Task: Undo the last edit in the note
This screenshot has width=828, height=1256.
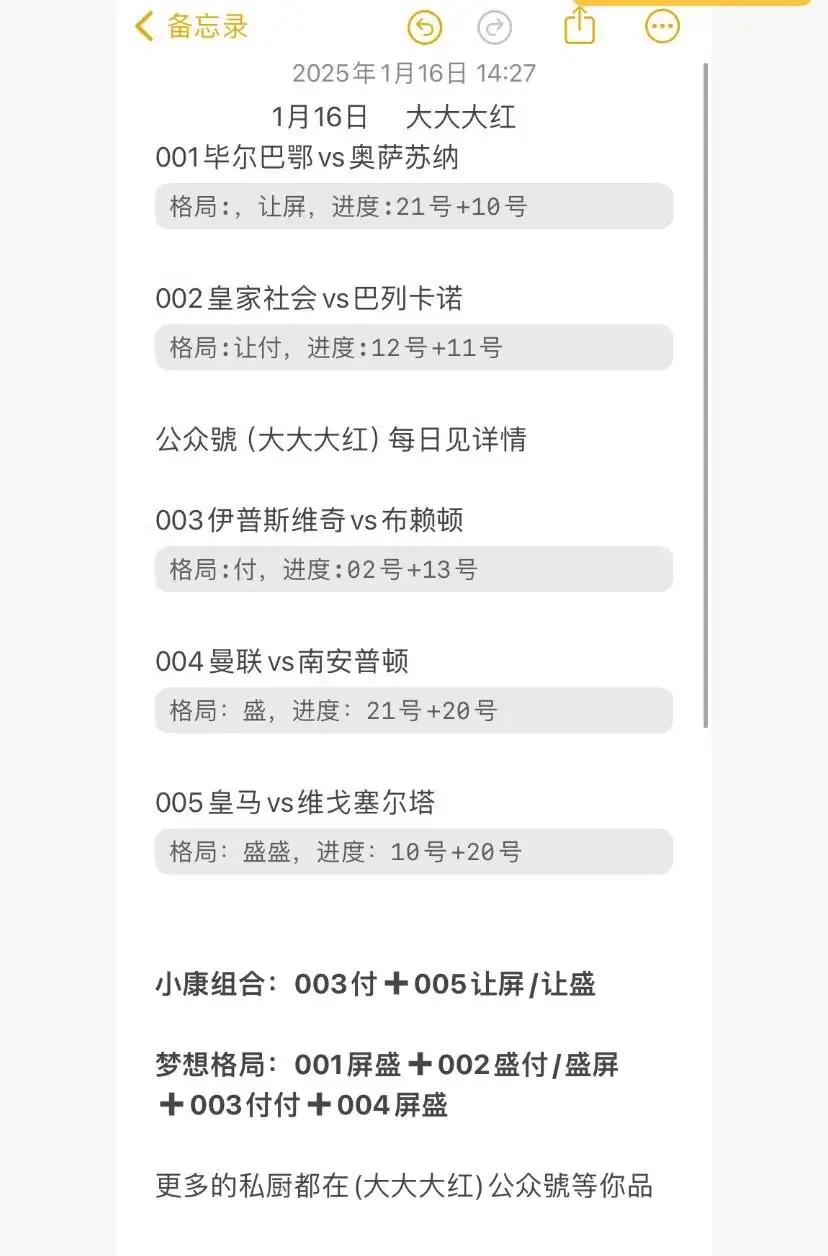Action: click(x=424, y=28)
